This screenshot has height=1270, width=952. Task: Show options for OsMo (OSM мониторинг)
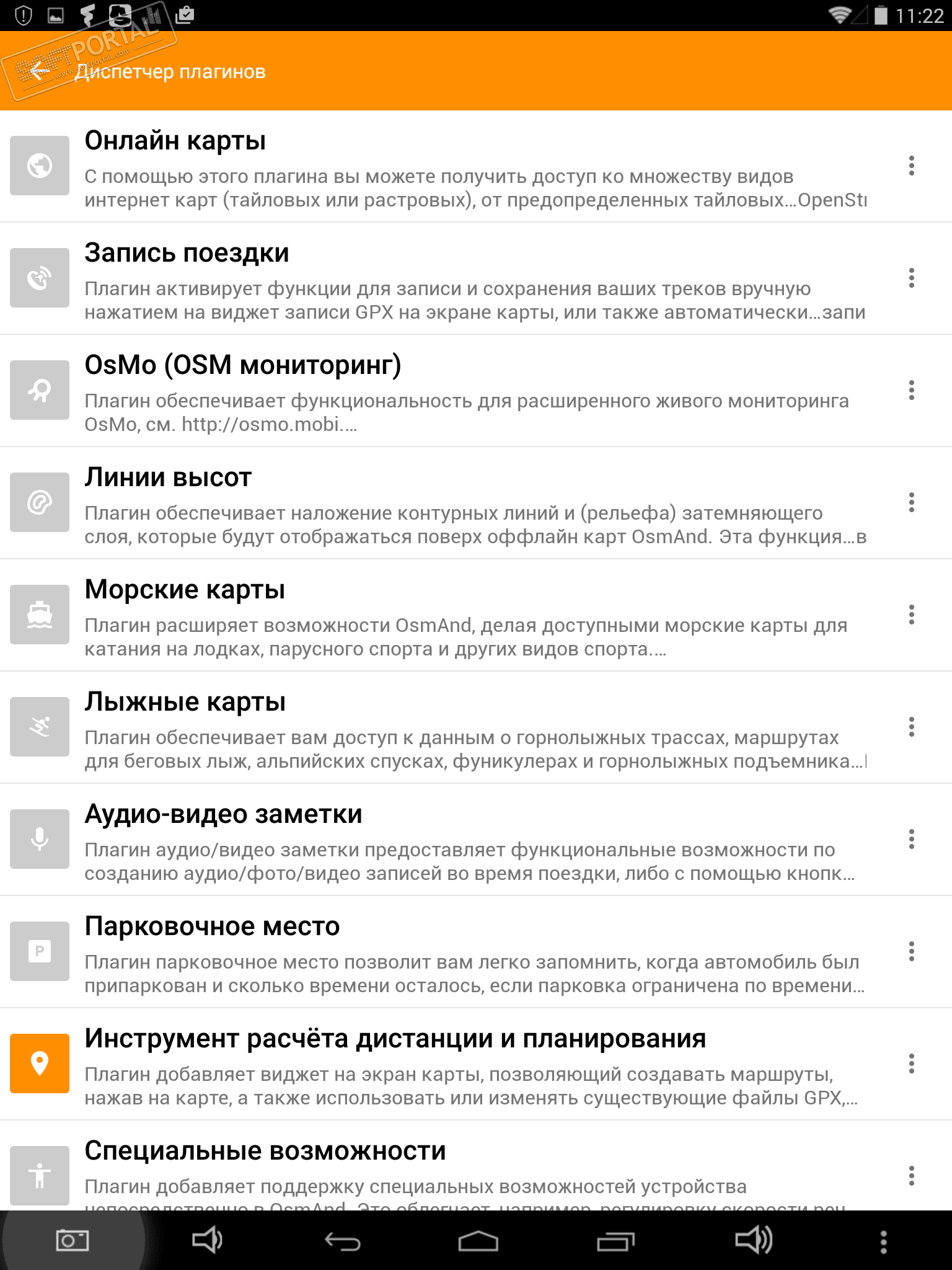point(911,390)
